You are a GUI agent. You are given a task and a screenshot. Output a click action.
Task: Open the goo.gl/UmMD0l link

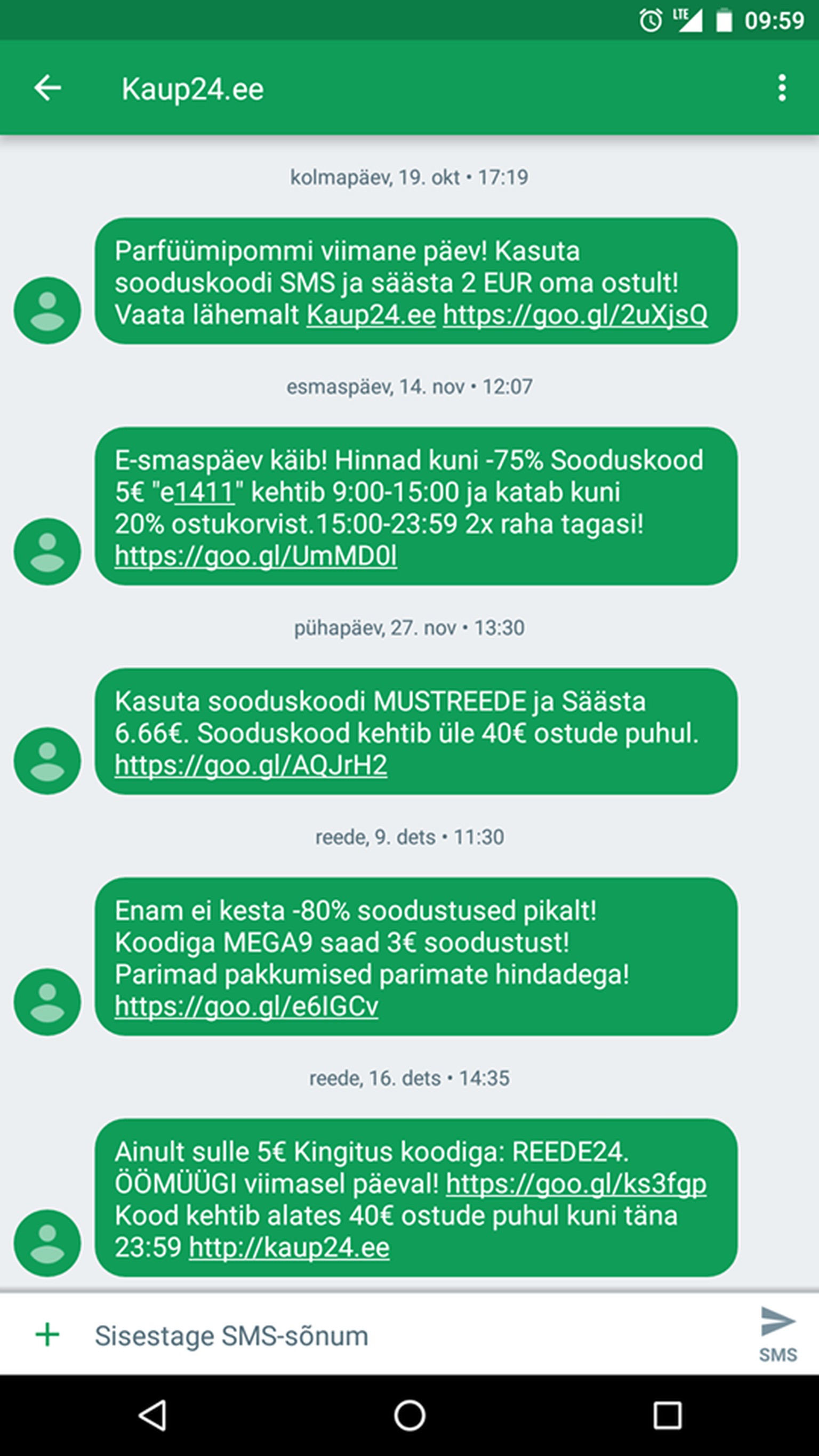tap(255, 556)
